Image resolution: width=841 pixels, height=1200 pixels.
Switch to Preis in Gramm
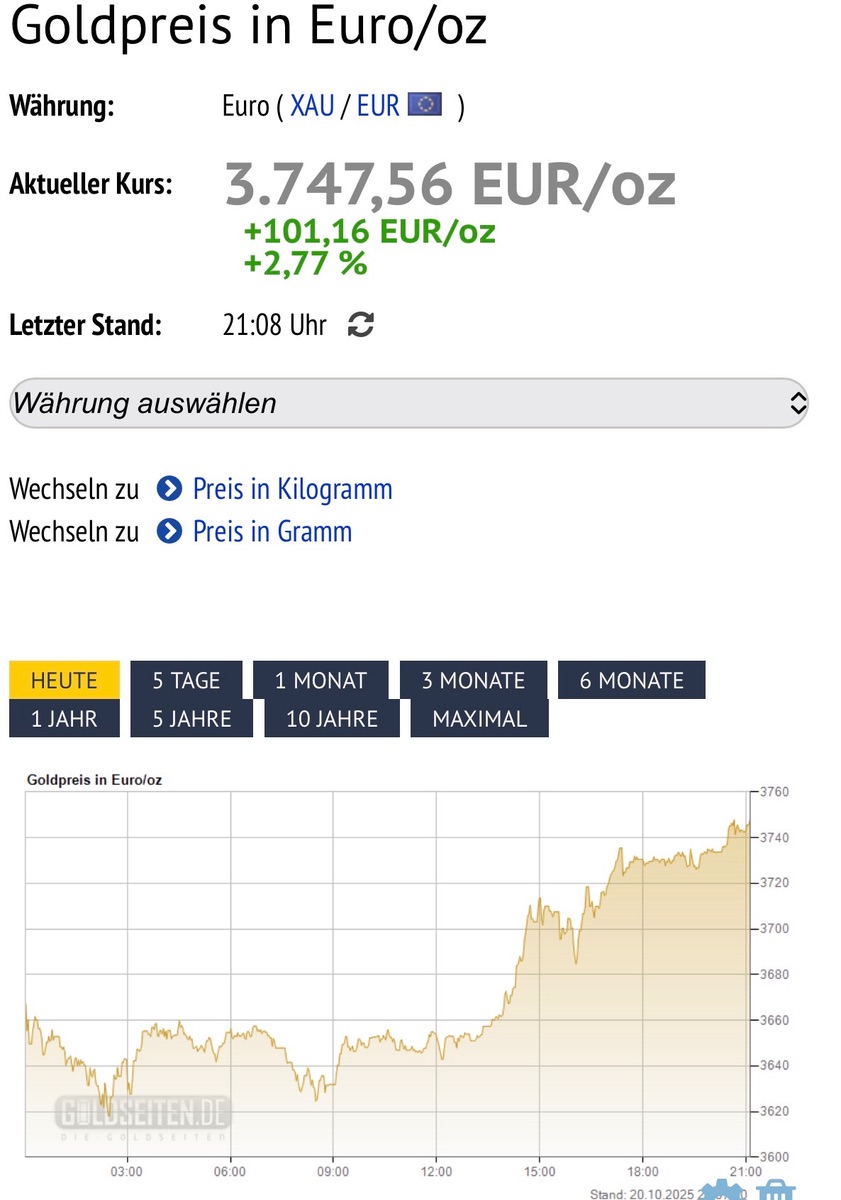(x=271, y=531)
